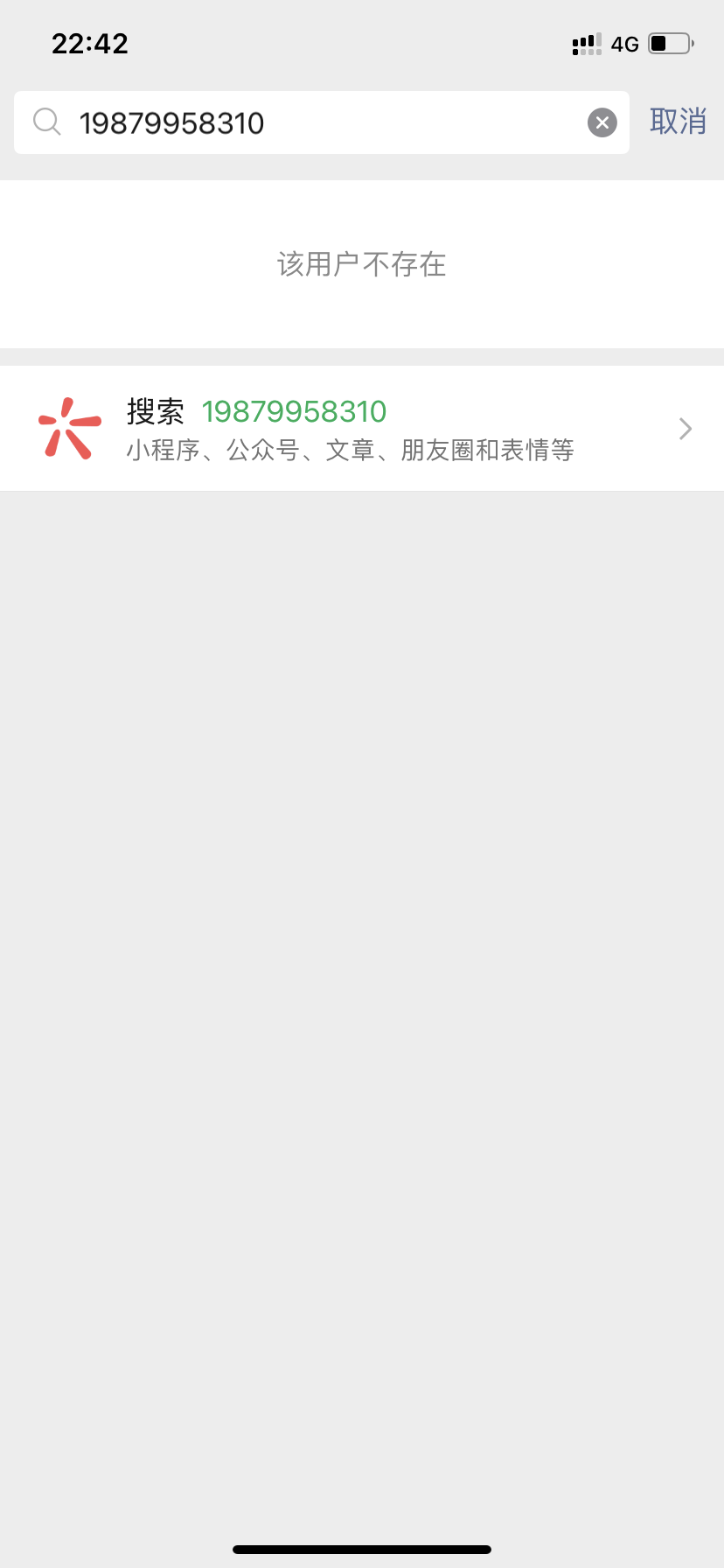This screenshot has height=1568, width=724.
Task: Open the 搜索 19879958310 search row
Action: [x=362, y=429]
